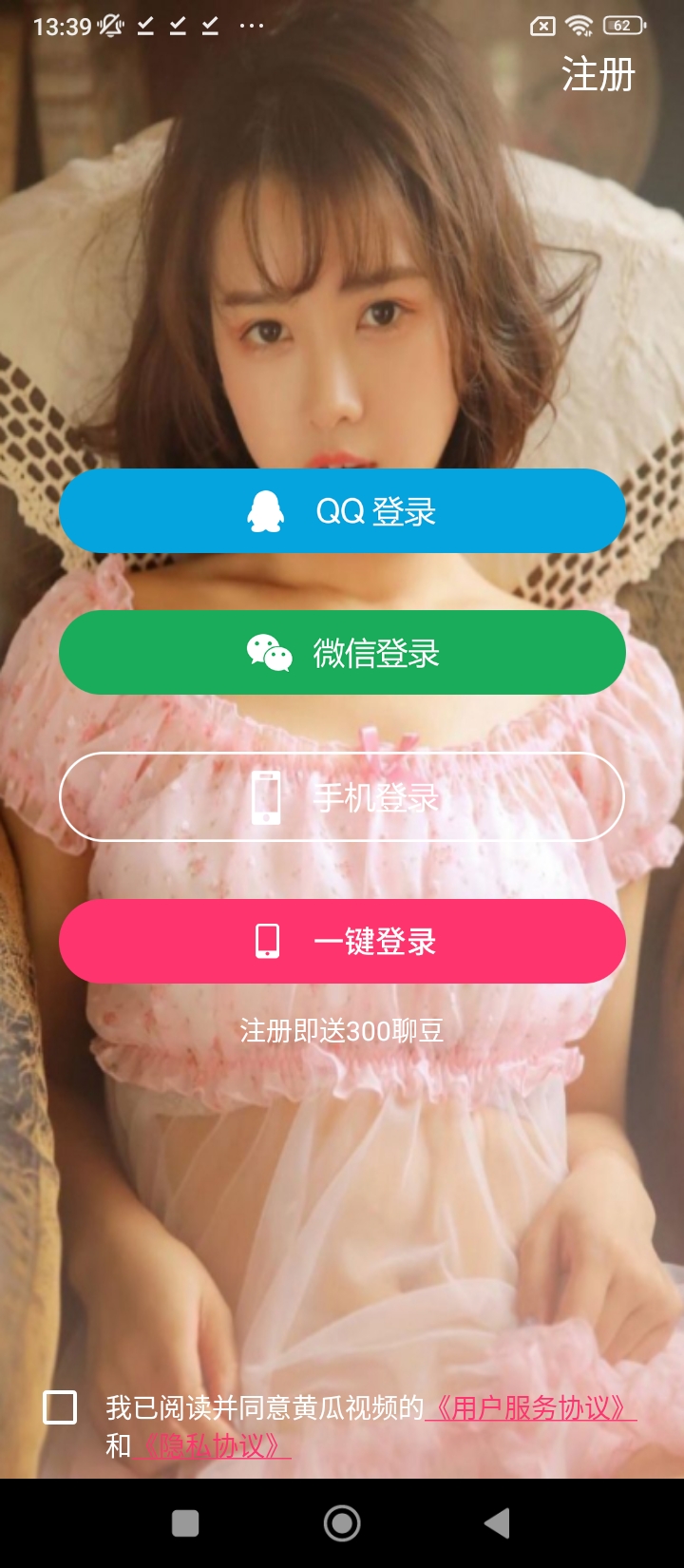The width and height of the screenshot is (684, 1568).
Task: Log in with QQ 登录
Action: pos(342,511)
